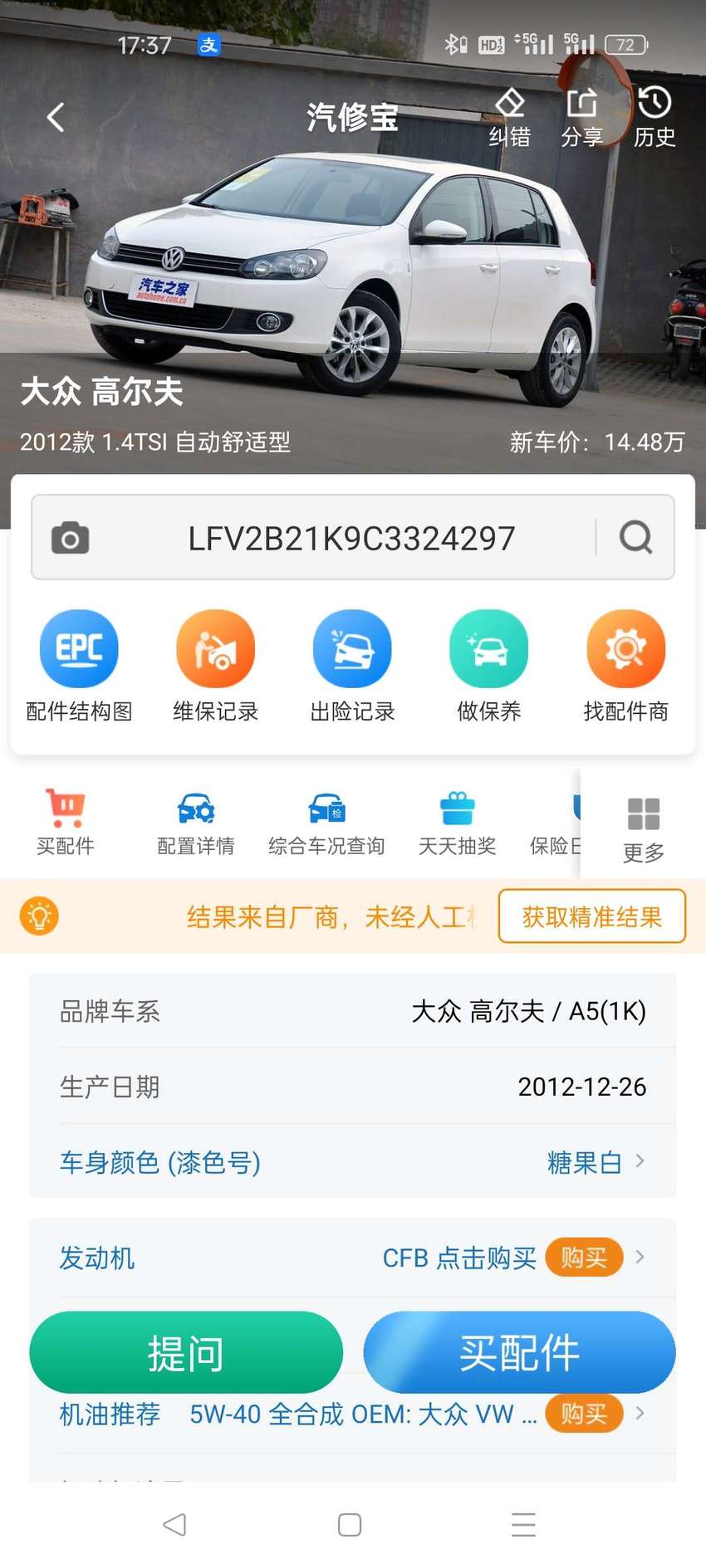This screenshot has height=1568, width=706.
Task: Open 天天抽奖 daily lottery
Action: [x=457, y=823]
